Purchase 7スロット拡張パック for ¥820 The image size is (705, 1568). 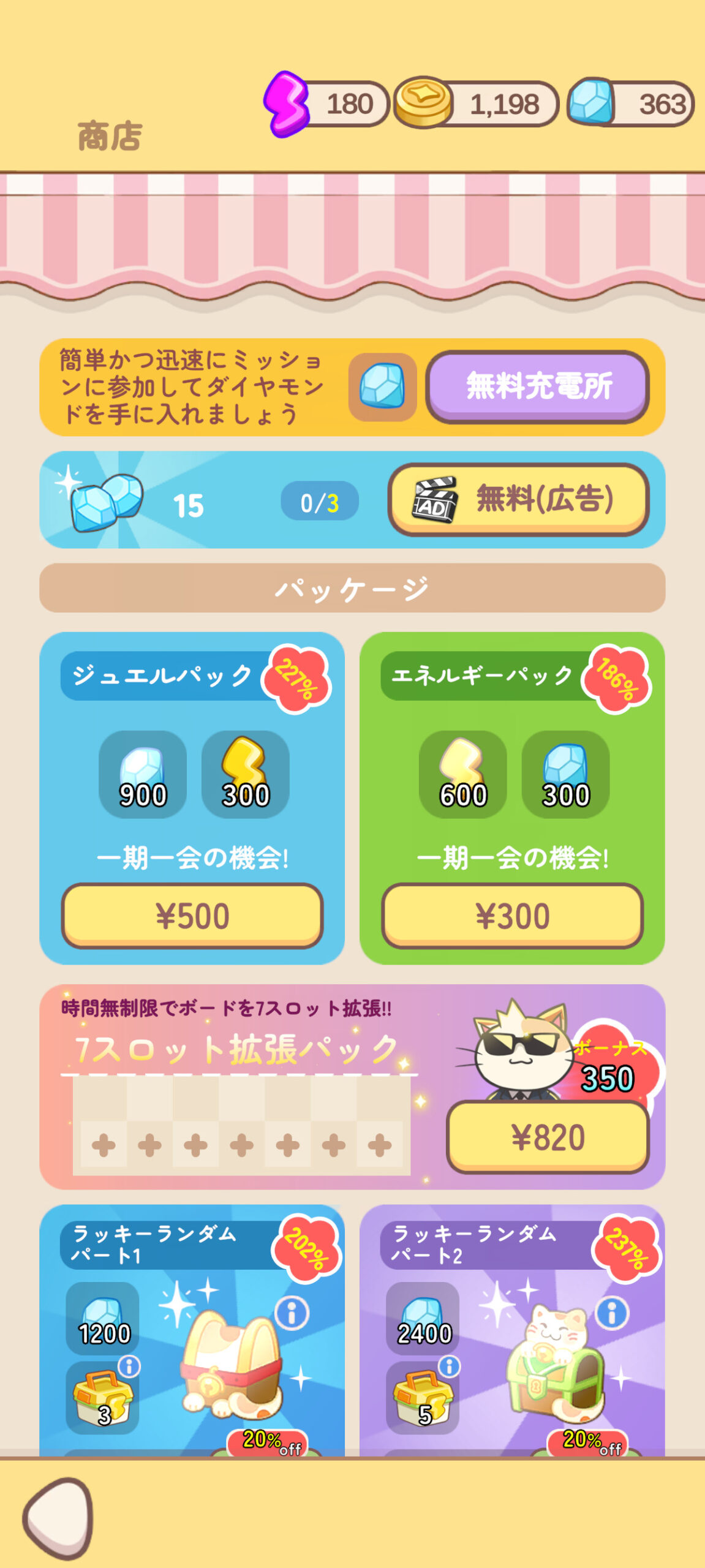(x=547, y=1137)
